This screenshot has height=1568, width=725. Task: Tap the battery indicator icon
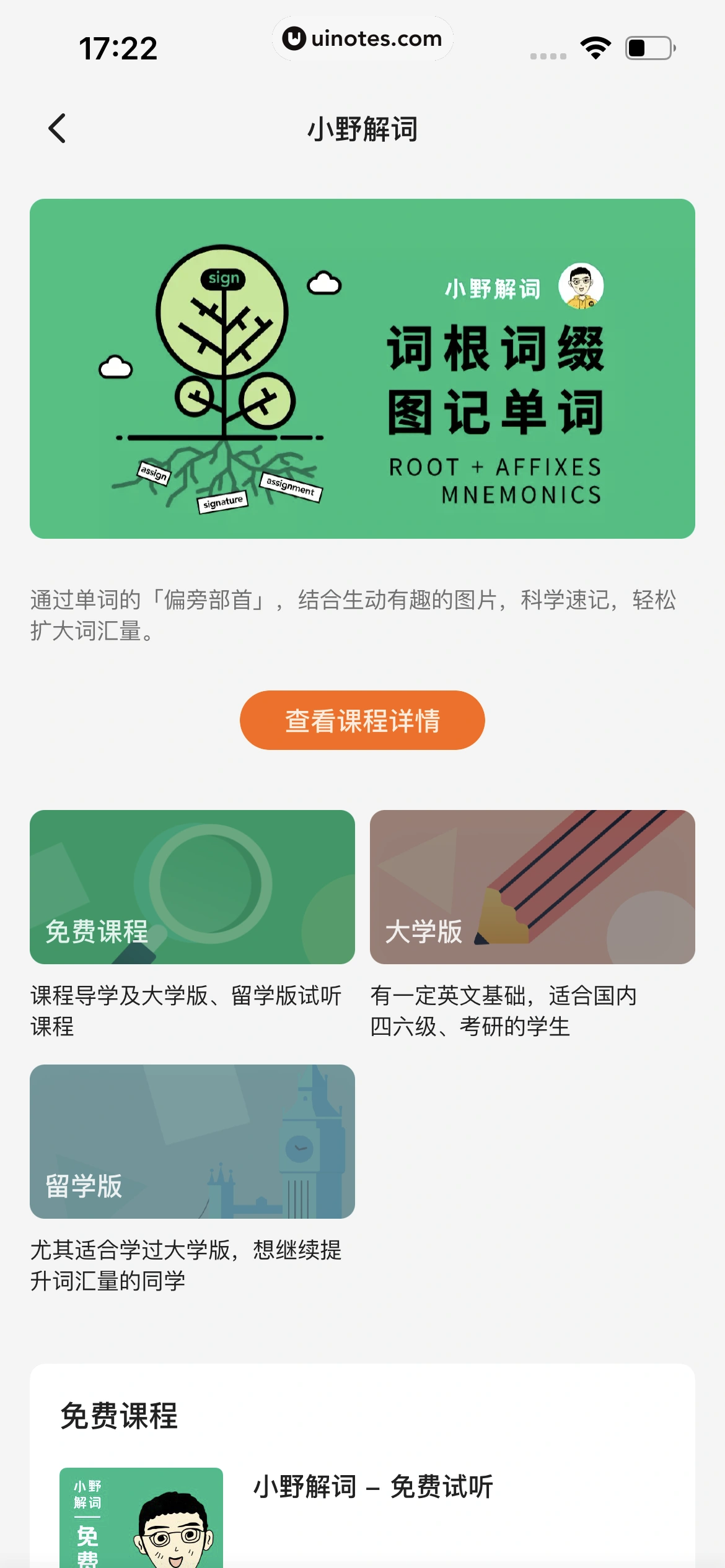coord(649,46)
